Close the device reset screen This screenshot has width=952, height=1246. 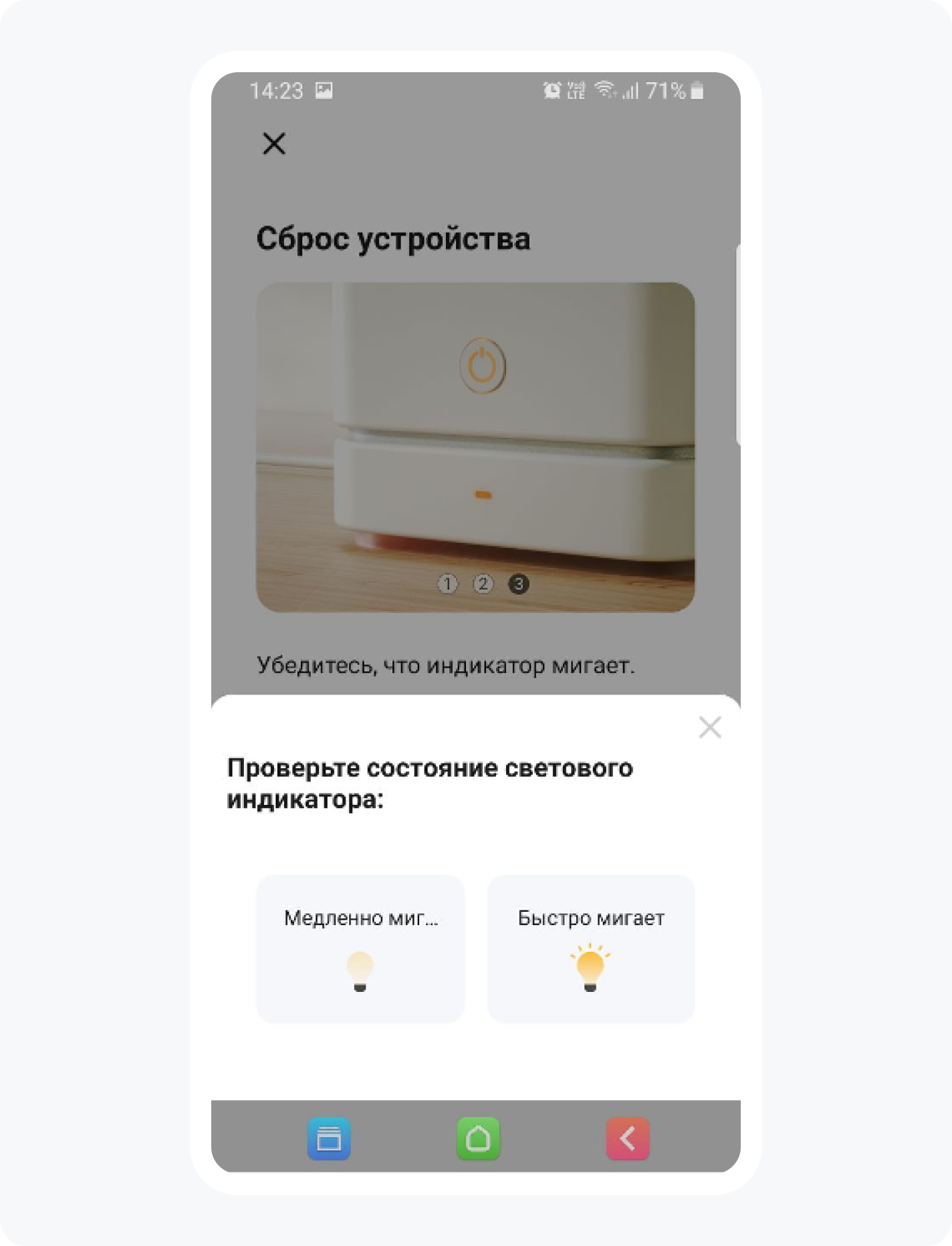[x=274, y=144]
